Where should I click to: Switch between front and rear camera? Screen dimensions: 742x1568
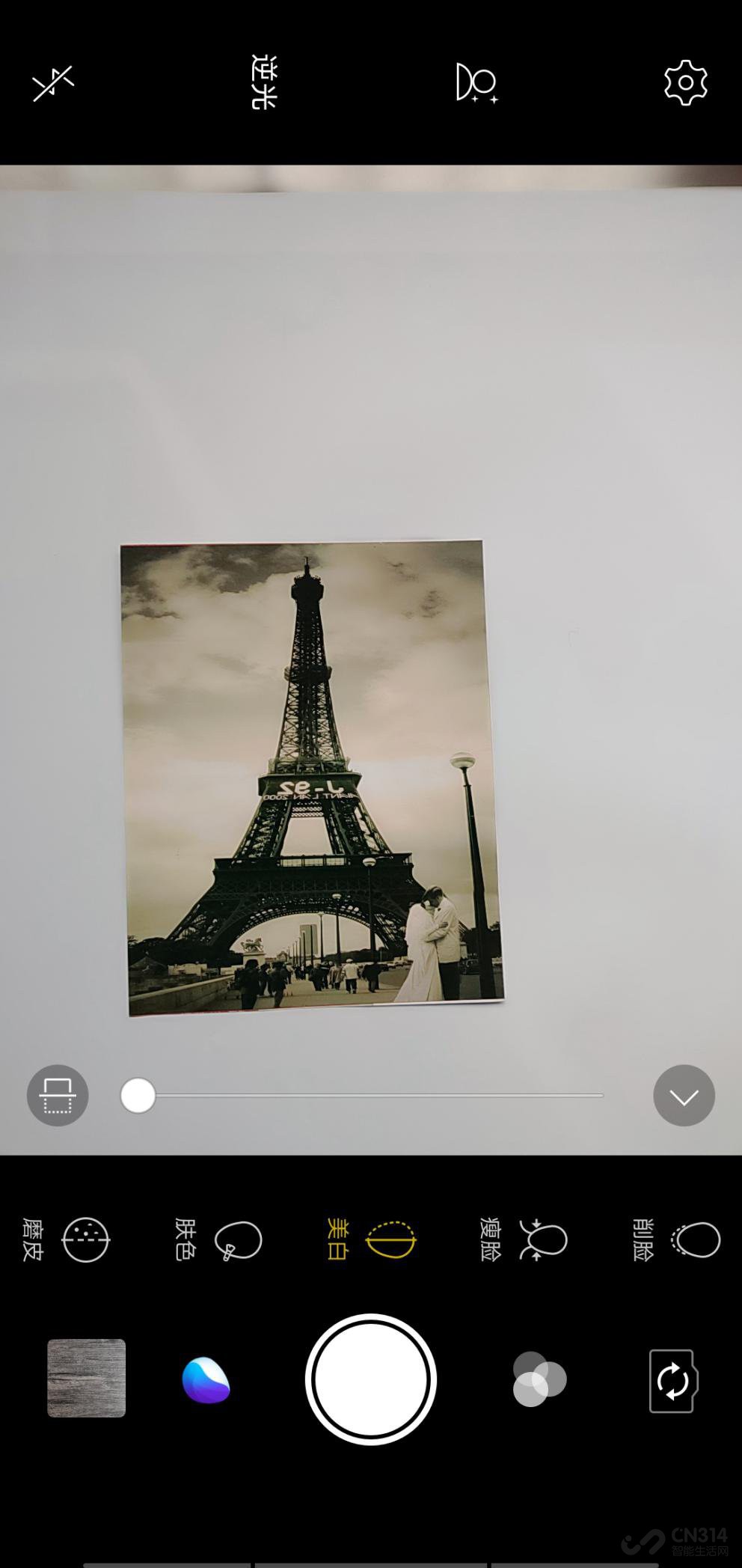pos(673,1381)
